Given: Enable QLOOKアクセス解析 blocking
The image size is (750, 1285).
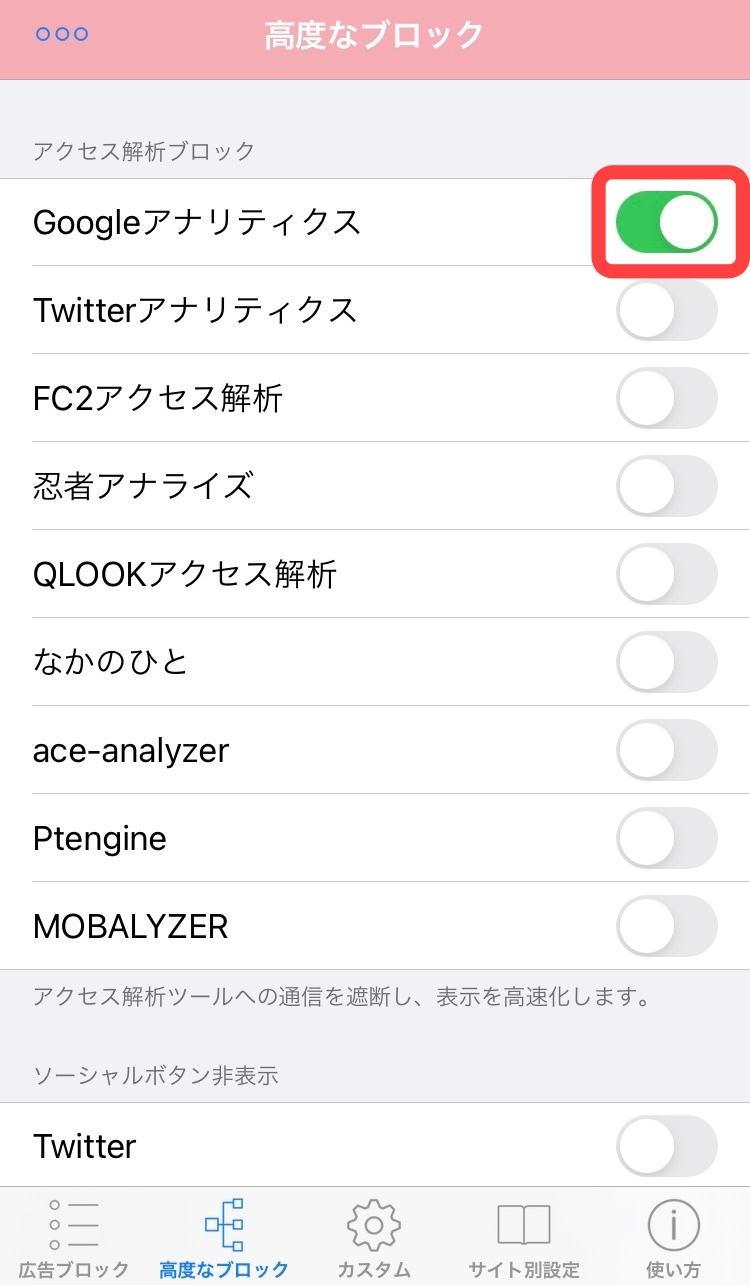Looking at the screenshot, I should tap(667, 574).
